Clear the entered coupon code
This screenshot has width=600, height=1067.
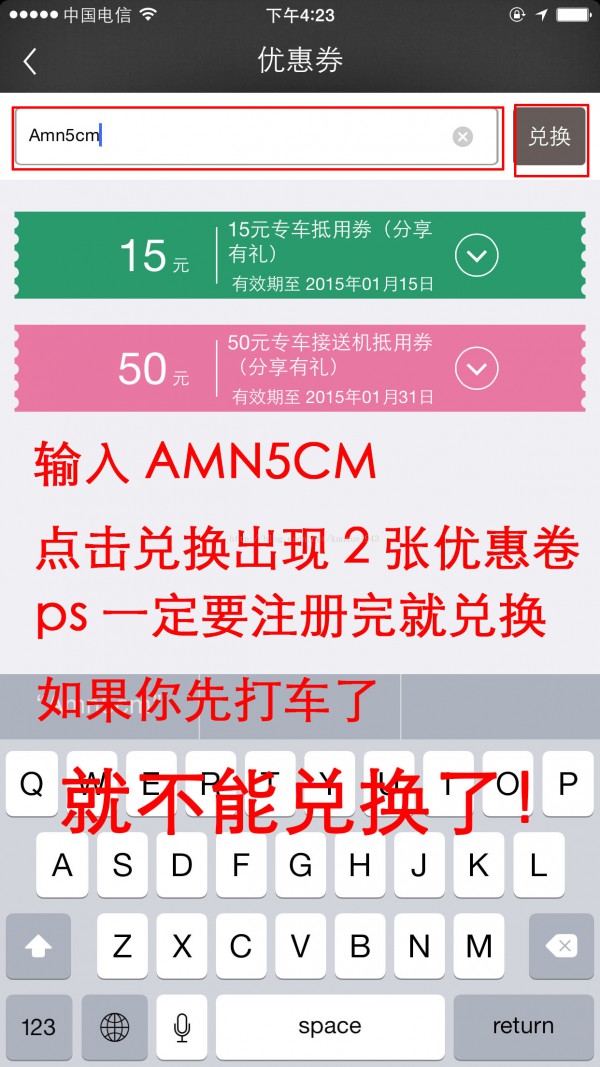pyautogui.click(x=462, y=137)
